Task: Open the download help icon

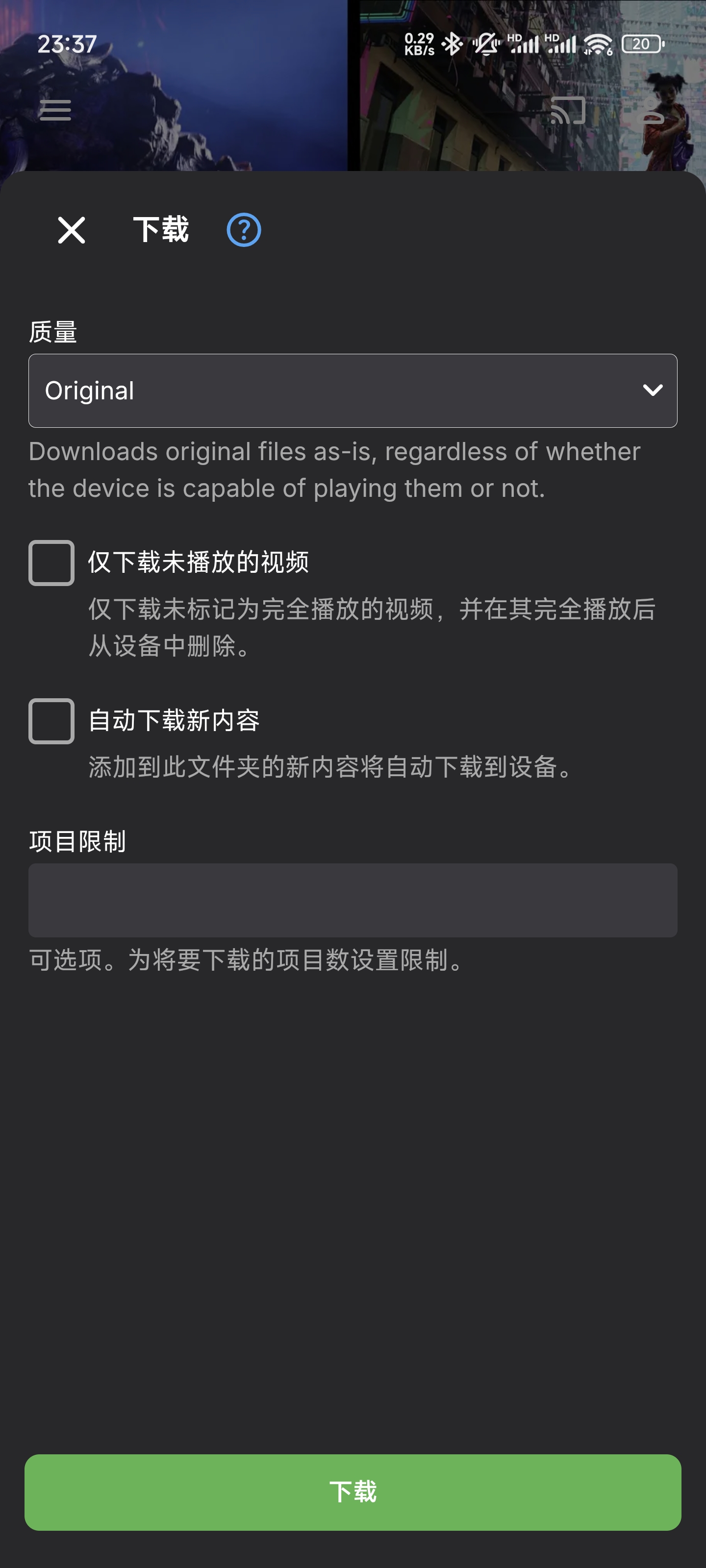Action: coord(244,230)
